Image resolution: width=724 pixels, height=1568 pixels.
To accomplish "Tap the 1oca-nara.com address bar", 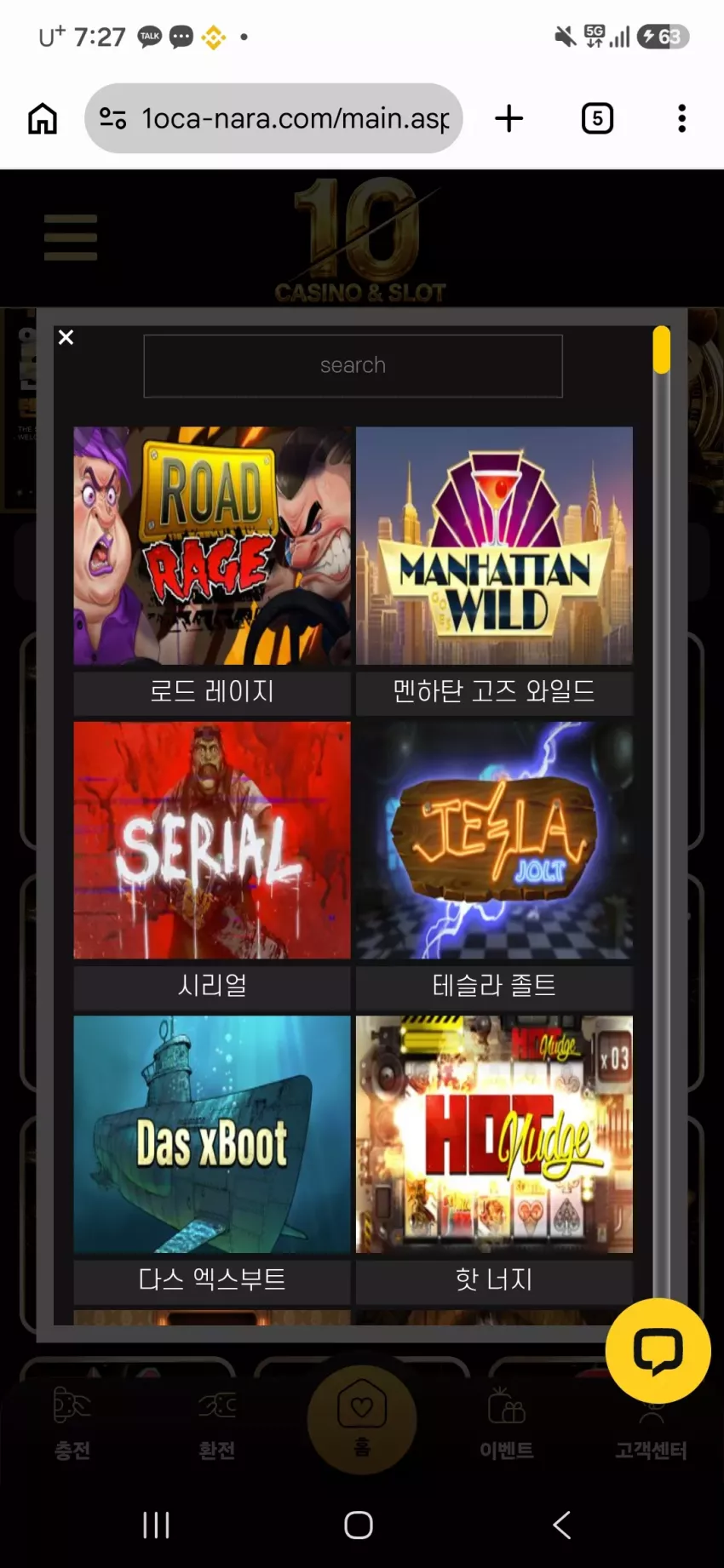I will point(273,118).
